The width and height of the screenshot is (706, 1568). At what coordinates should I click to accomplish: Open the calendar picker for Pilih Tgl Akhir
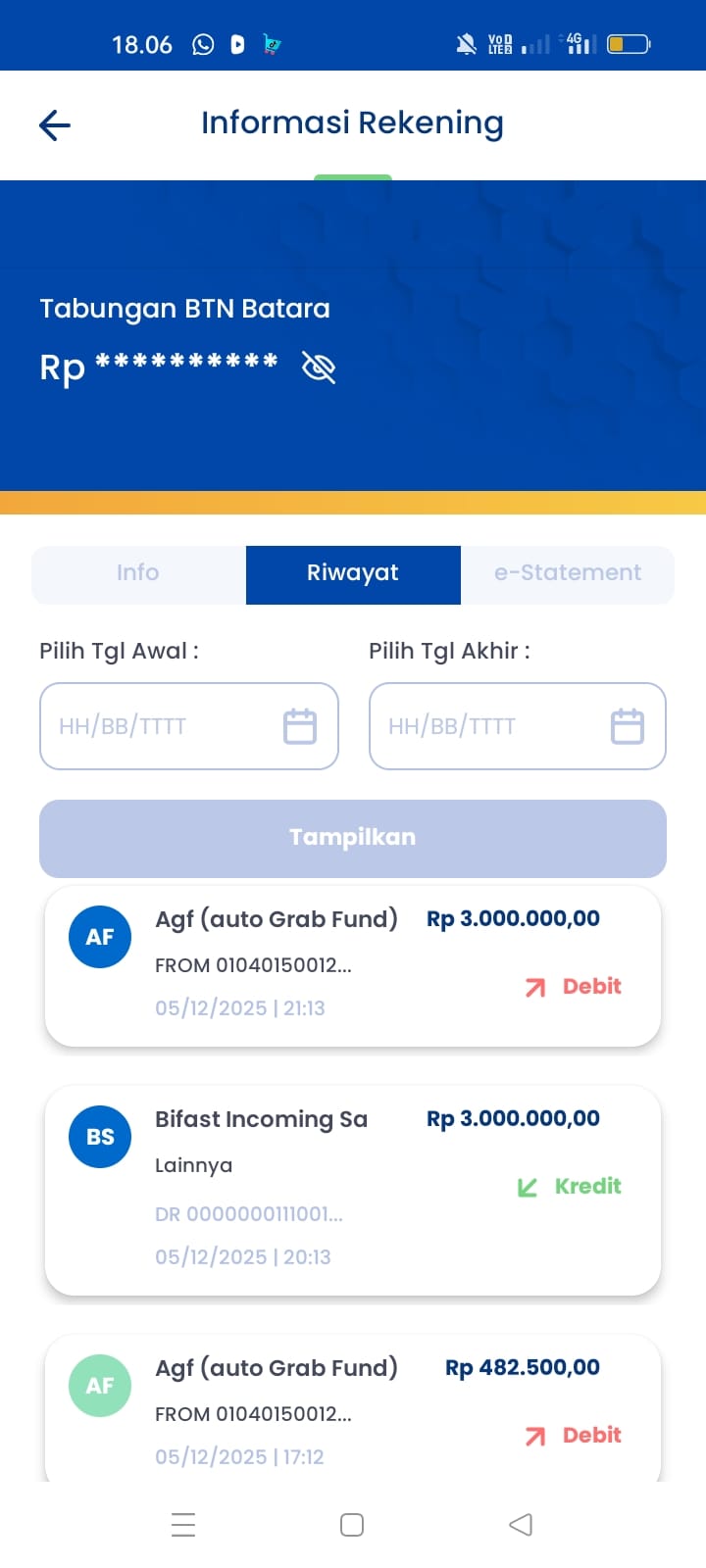629,726
